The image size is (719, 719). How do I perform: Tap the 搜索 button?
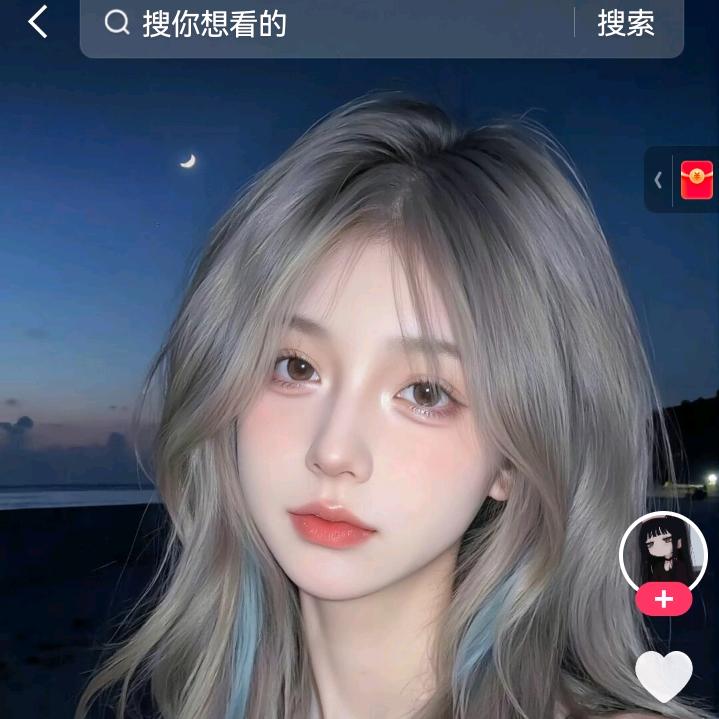pos(626,24)
